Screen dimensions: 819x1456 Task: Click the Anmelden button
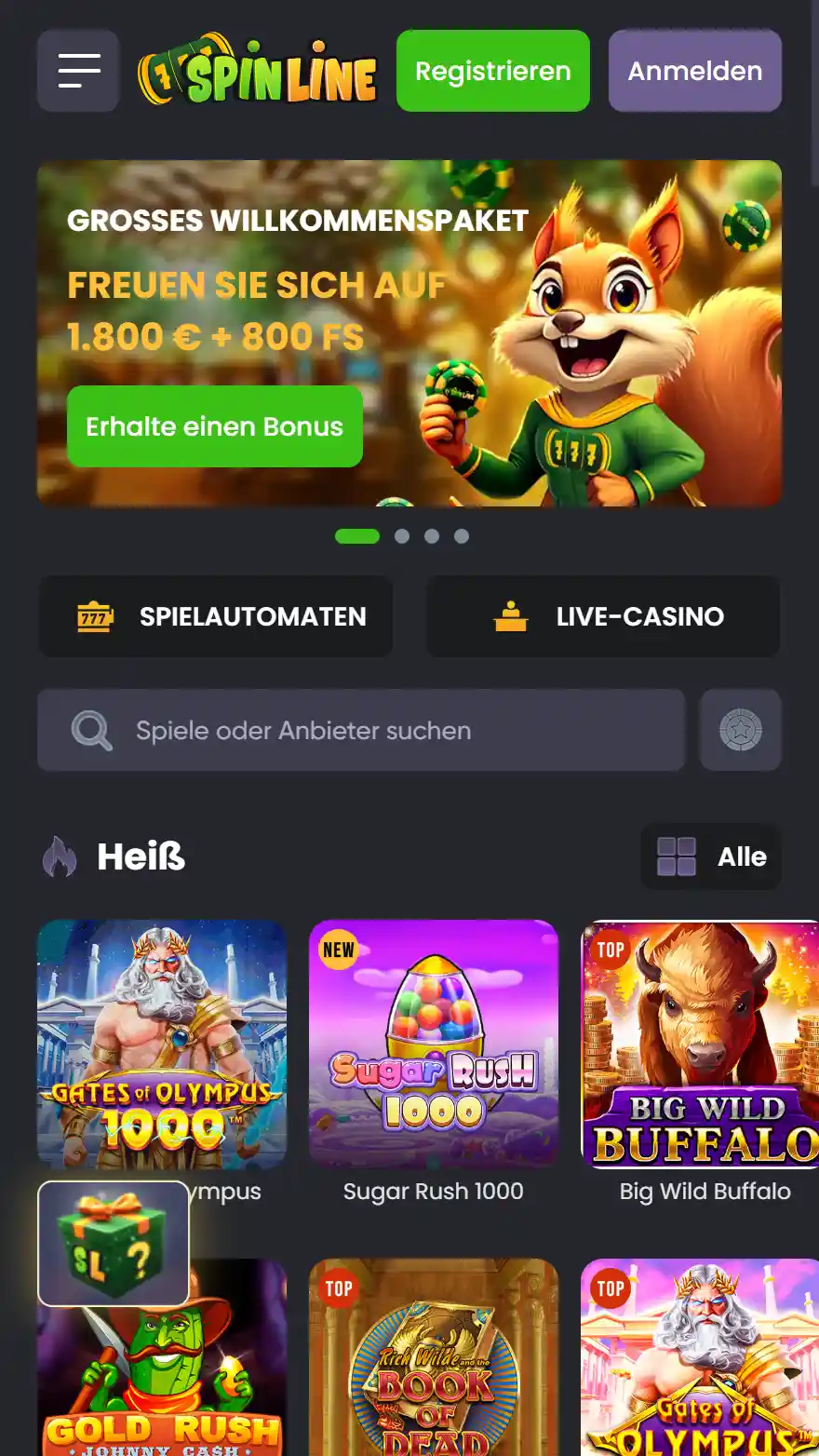coord(694,71)
